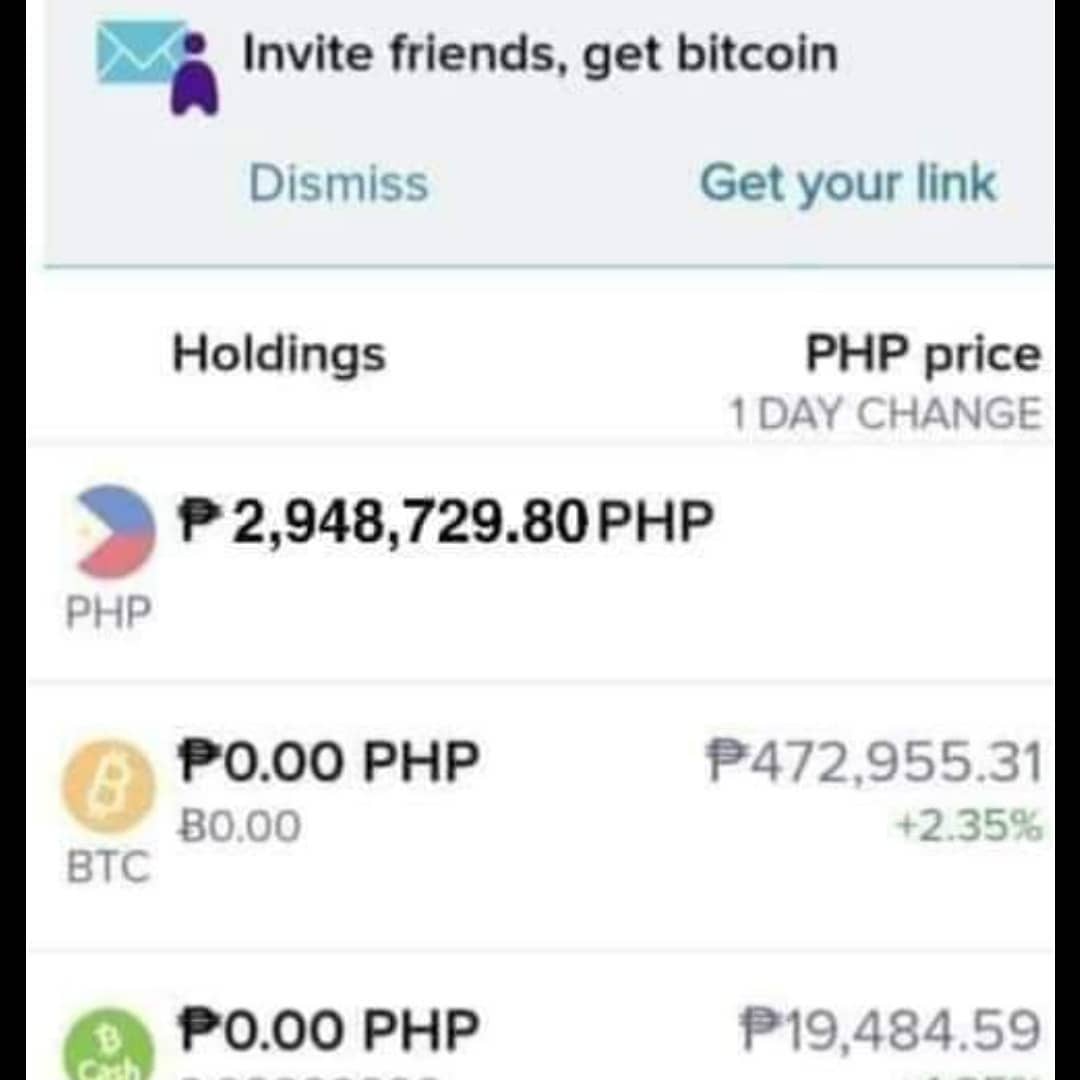Dismiss the invite friends banner
The image size is (1080, 1080).
(338, 184)
